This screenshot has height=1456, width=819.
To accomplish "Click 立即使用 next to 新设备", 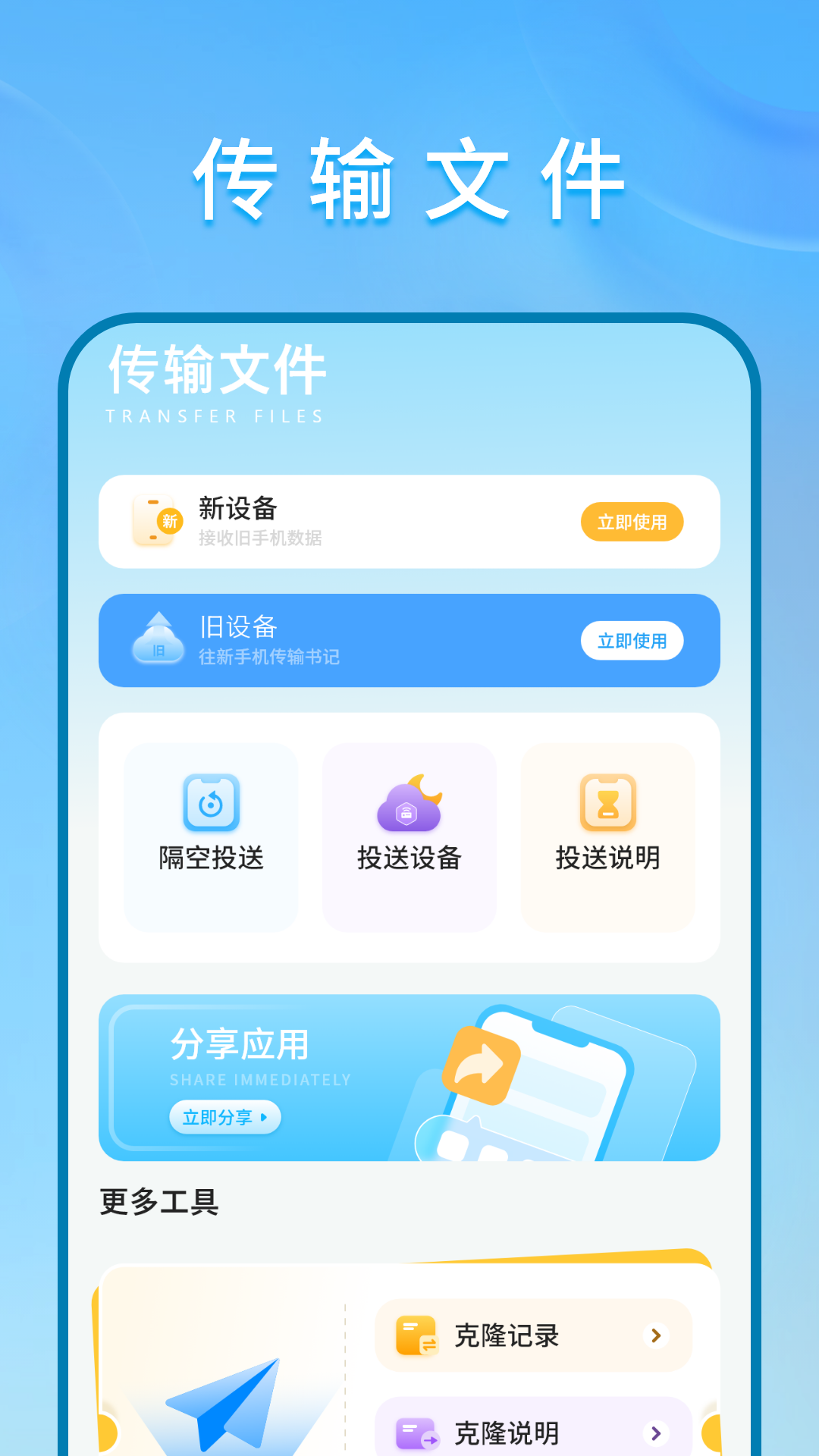I will coord(632,522).
